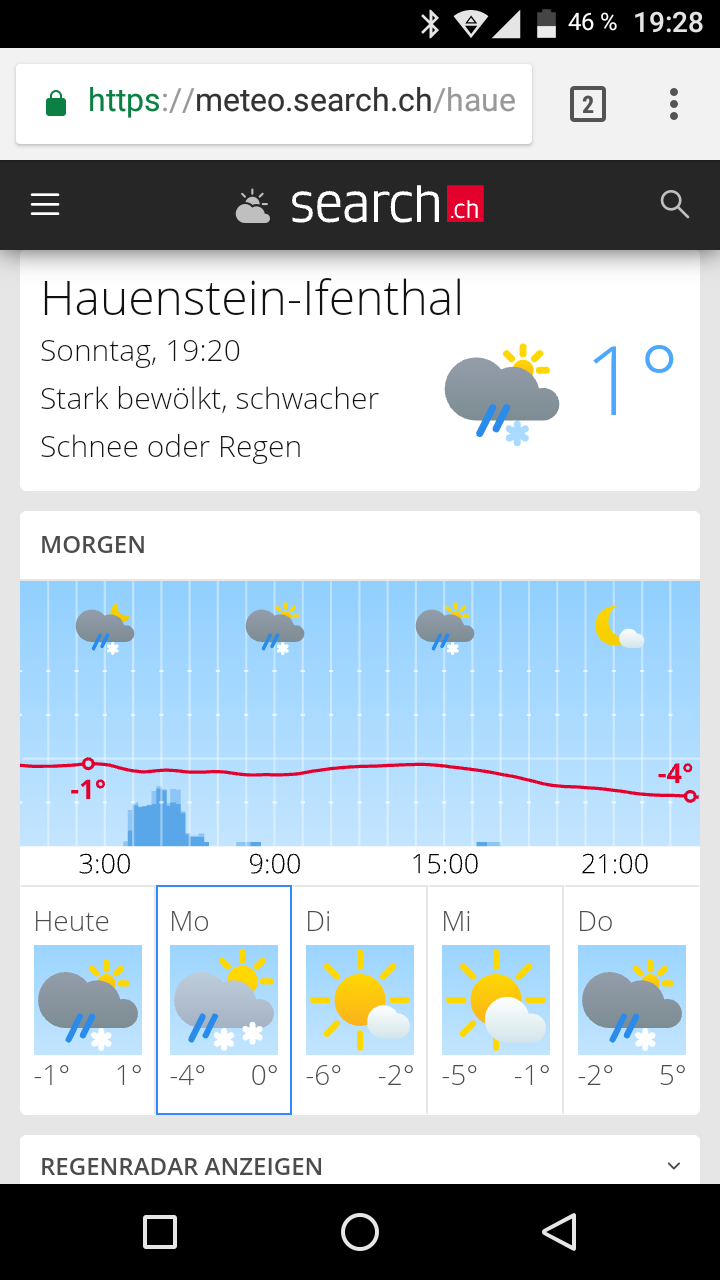Switch to the Mi forecast day
Screen dimensions: 720x1280
[496, 1000]
